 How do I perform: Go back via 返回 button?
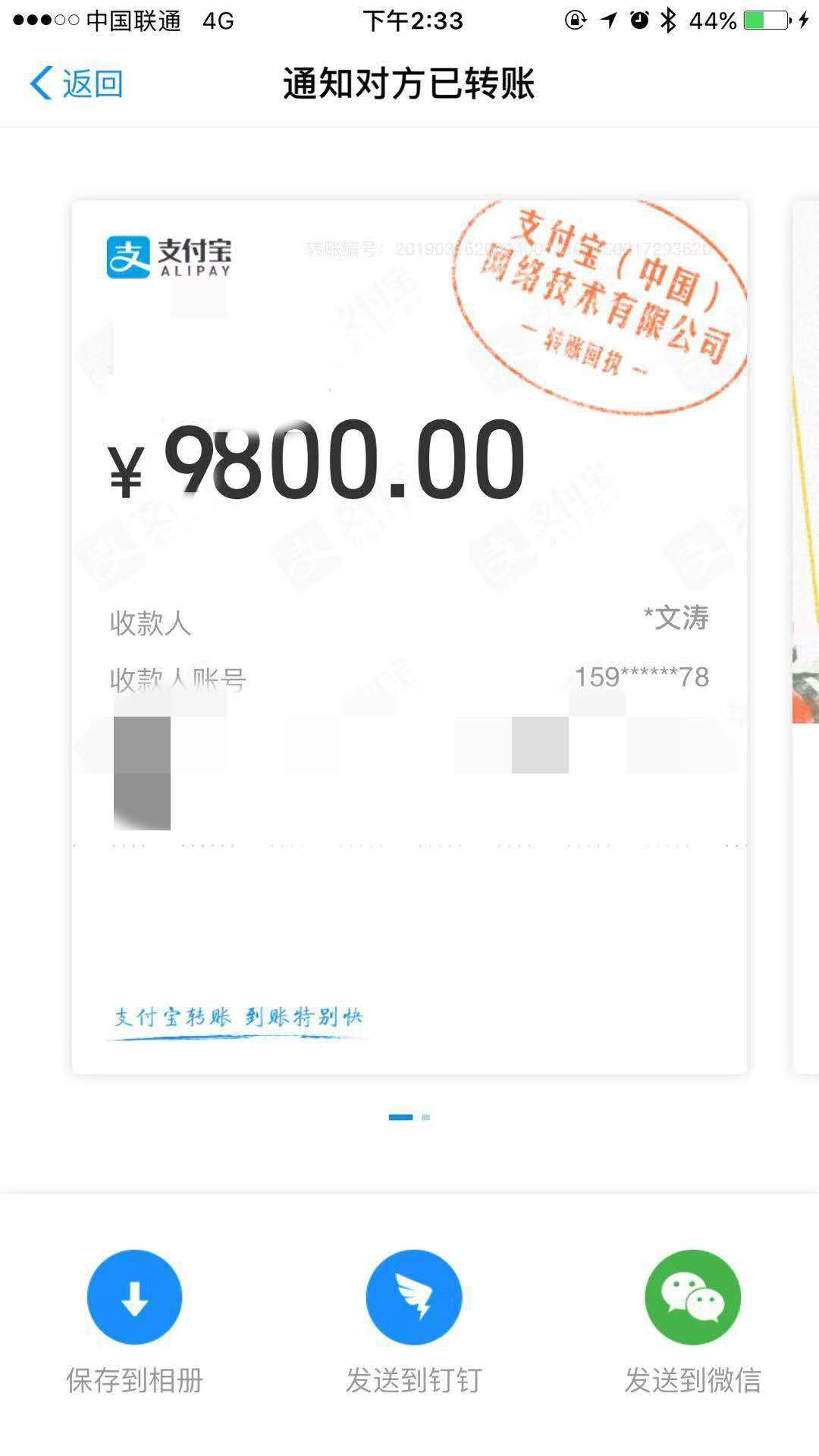76,83
